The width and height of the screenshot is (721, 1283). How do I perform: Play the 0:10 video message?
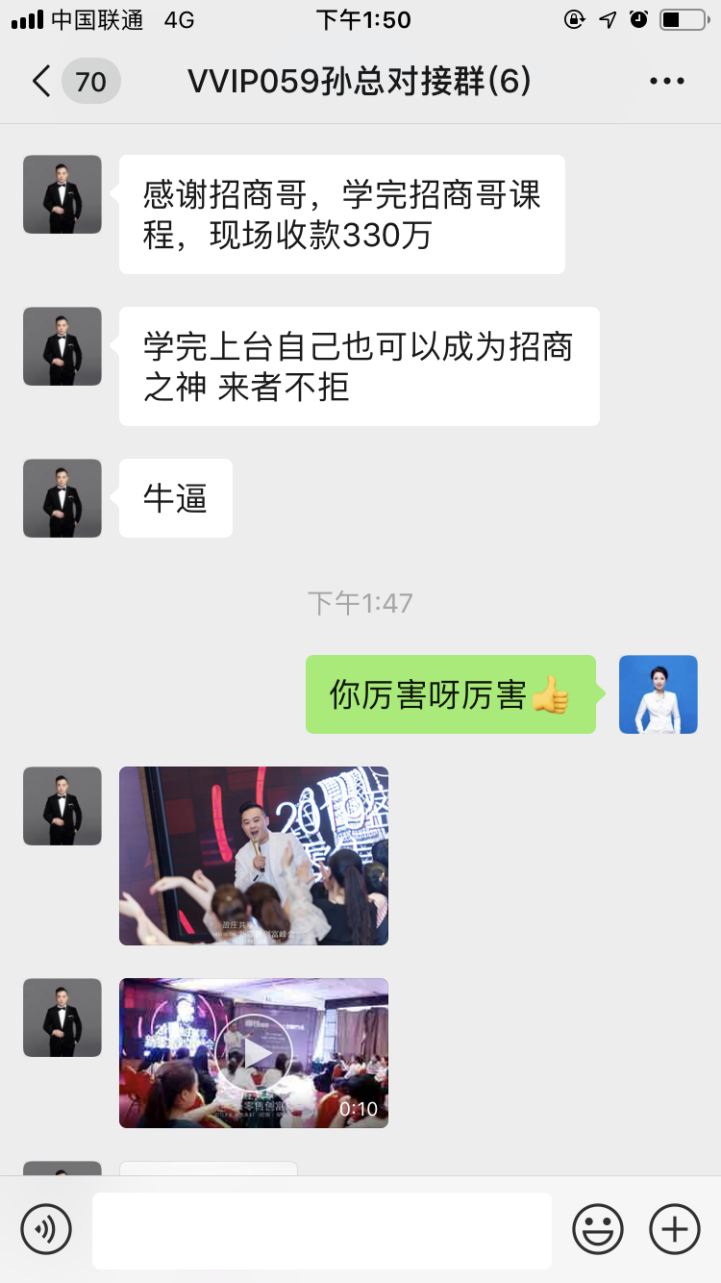pos(253,1053)
